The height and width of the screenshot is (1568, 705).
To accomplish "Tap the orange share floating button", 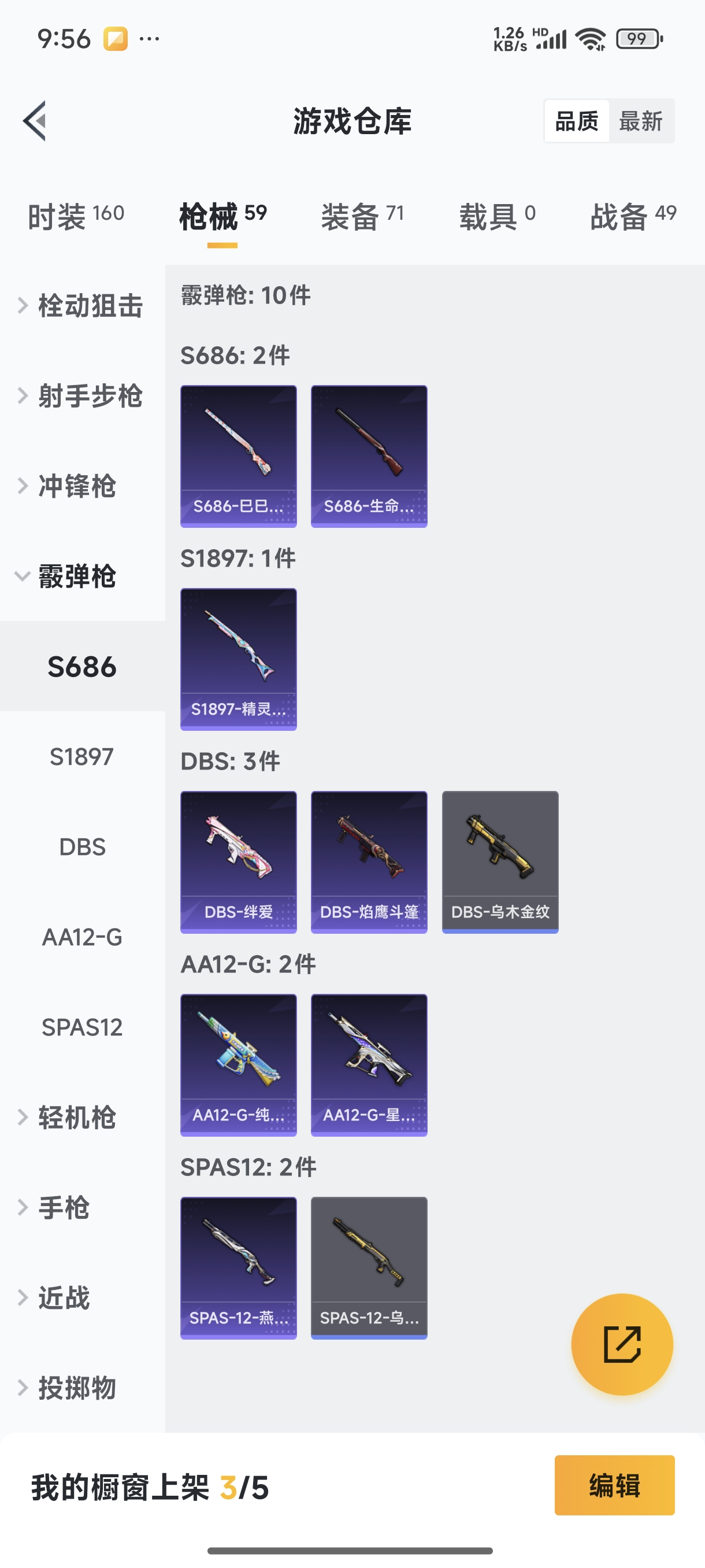I will [x=622, y=1344].
